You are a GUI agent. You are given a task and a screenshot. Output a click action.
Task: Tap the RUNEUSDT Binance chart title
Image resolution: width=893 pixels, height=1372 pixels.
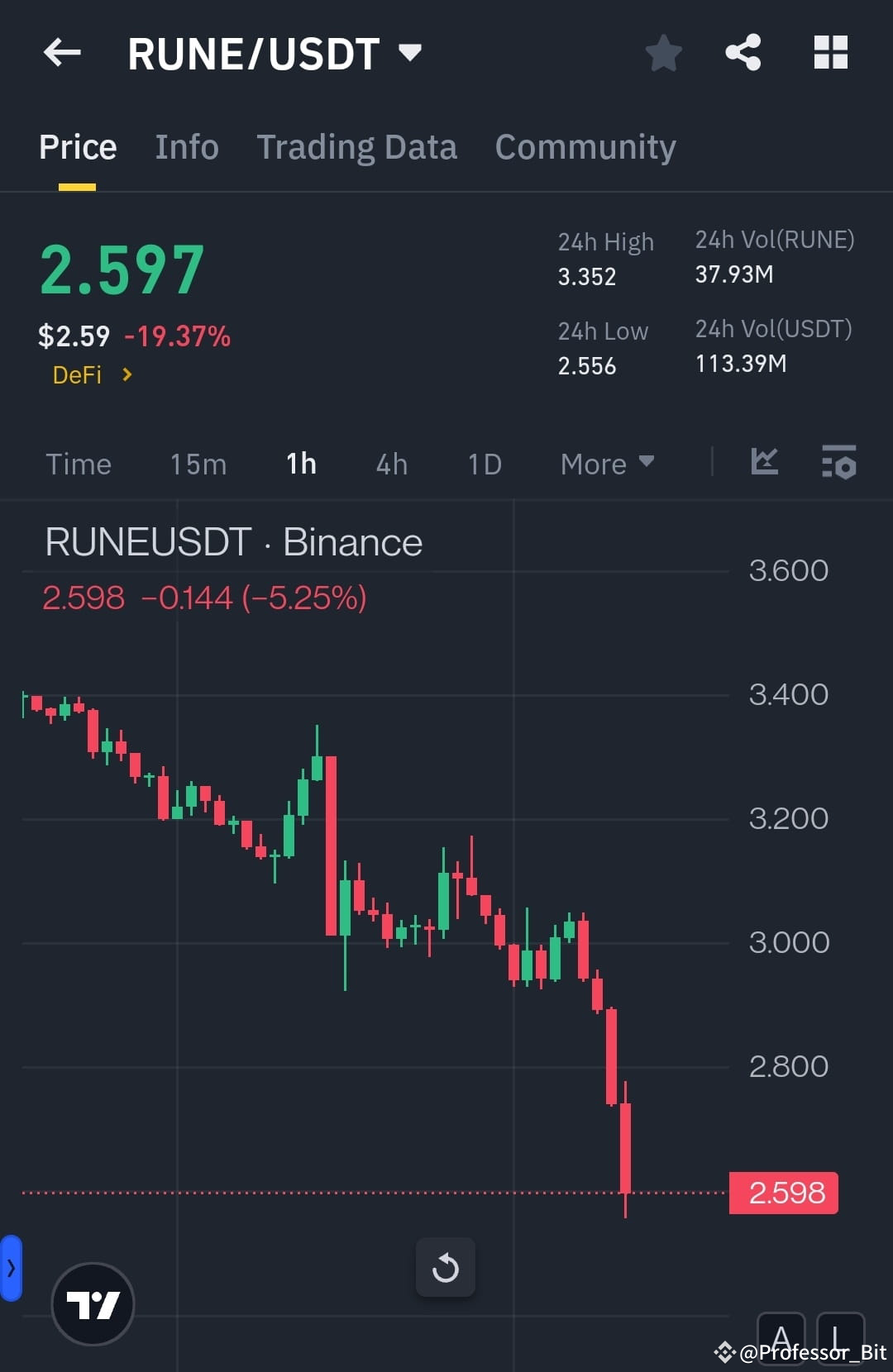click(234, 542)
